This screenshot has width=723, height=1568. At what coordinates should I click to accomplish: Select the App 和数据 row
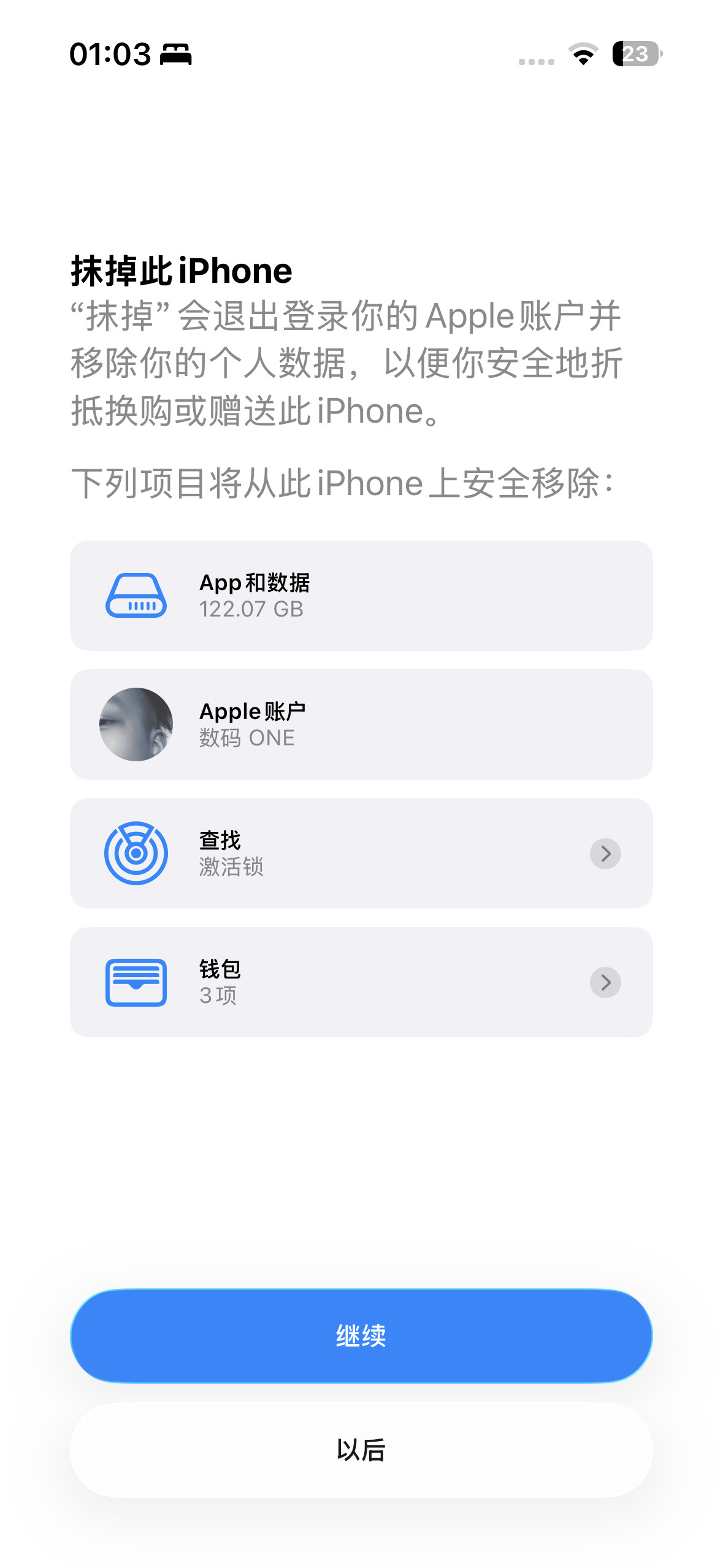click(x=362, y=594)
